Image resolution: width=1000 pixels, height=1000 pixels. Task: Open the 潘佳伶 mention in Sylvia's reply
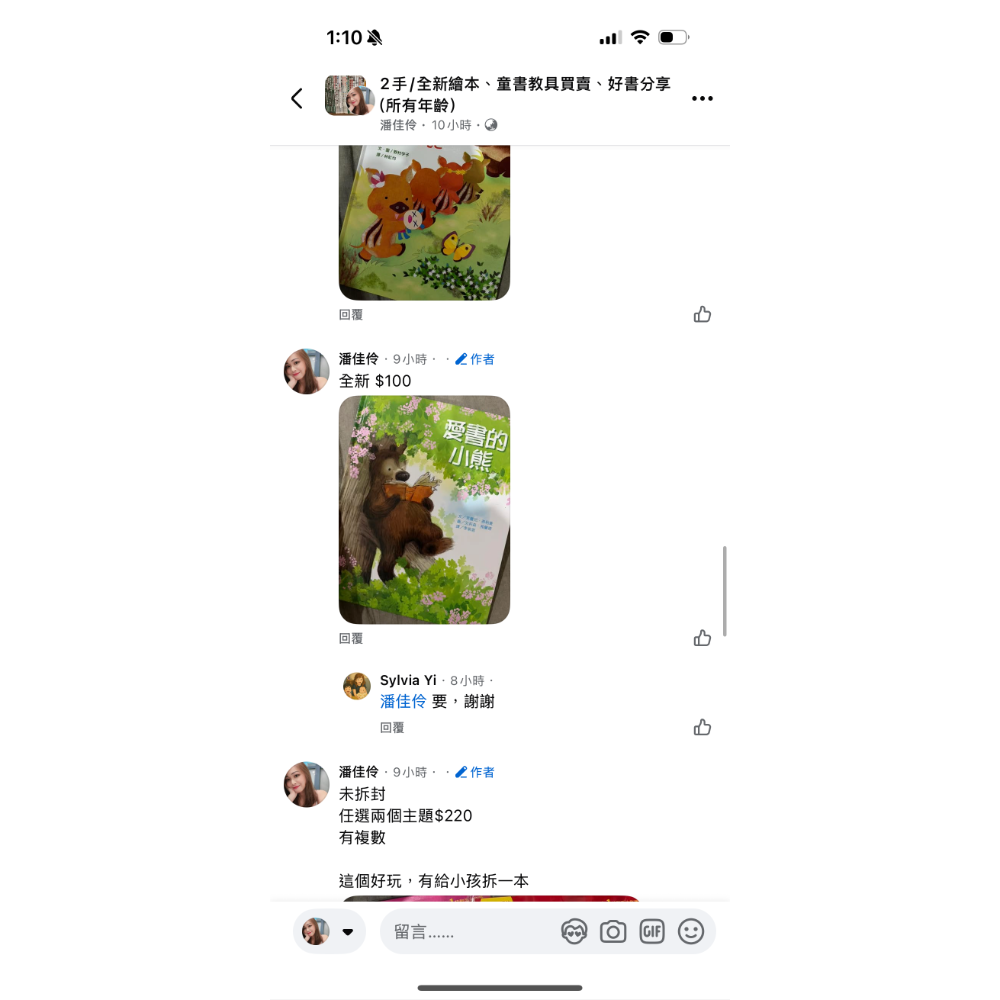pos(403,702)
